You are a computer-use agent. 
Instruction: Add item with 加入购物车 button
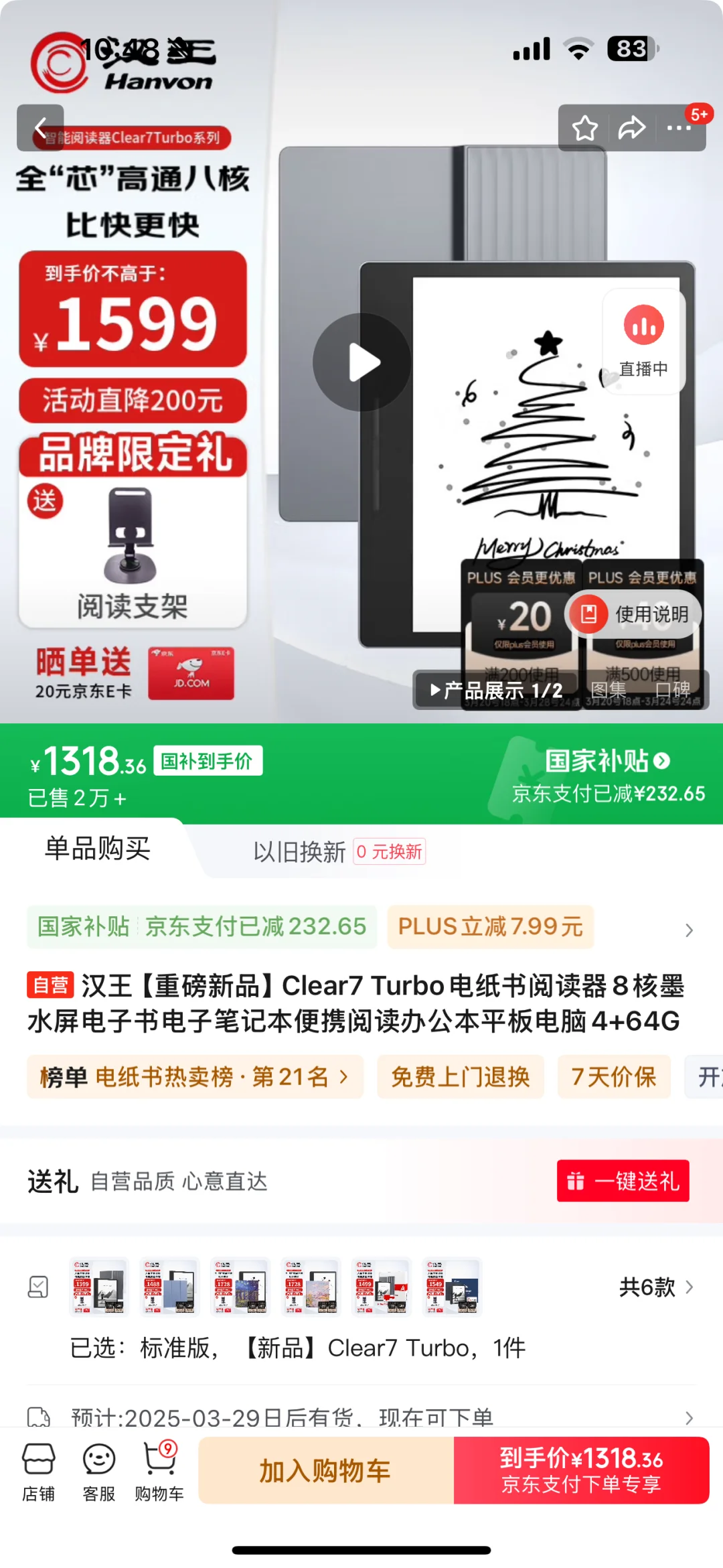tap(325, 1471)
